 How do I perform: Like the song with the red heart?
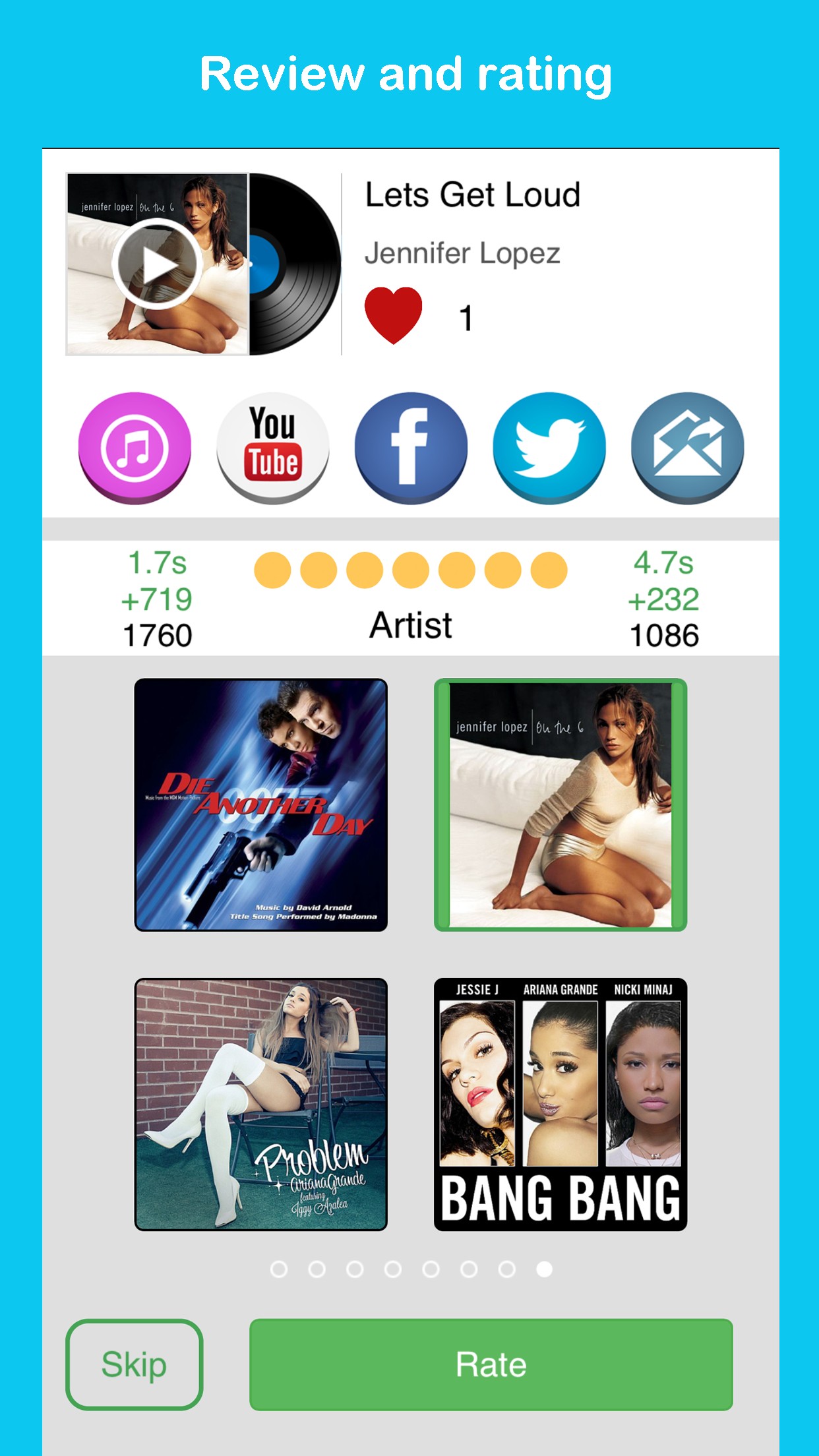click(x=394, y=315)
